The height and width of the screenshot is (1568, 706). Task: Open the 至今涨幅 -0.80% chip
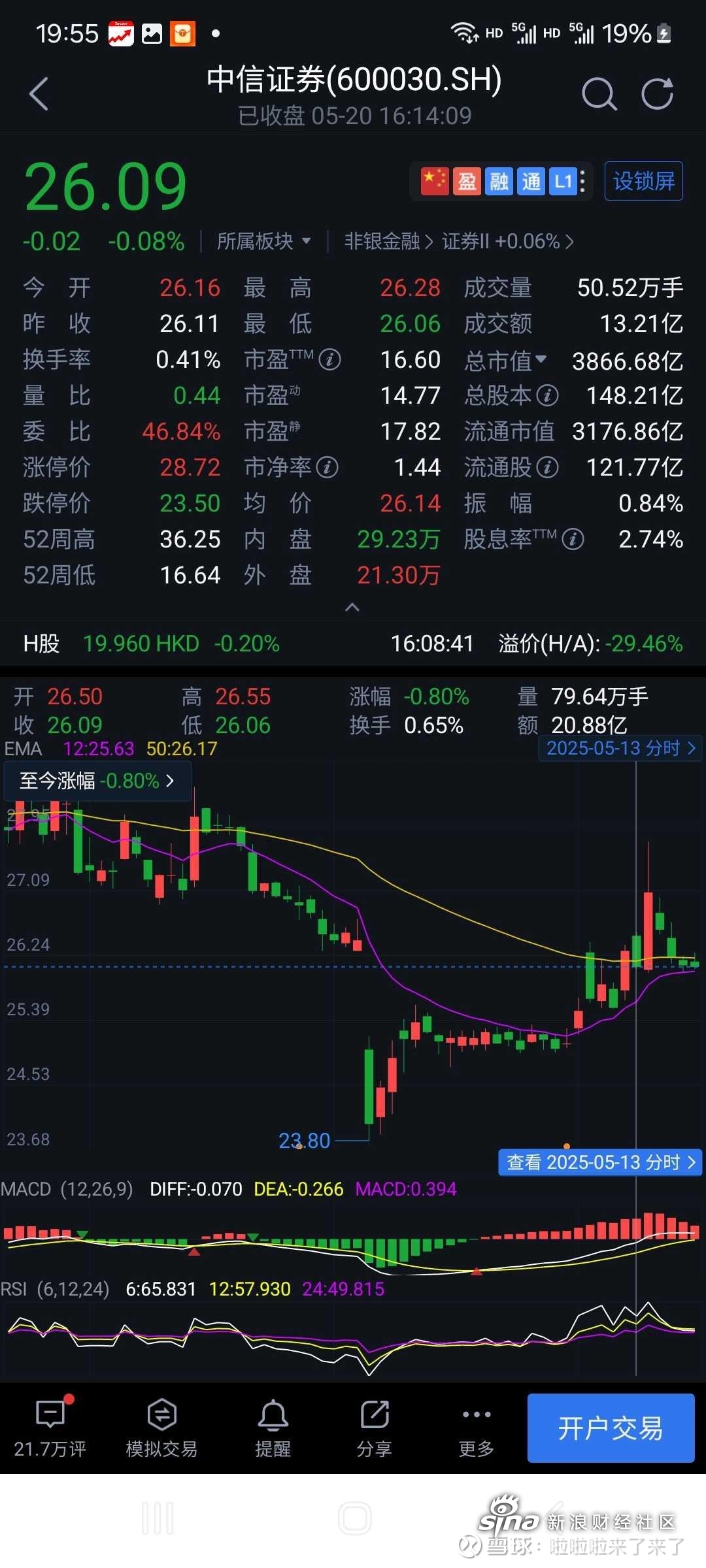(x=97, y=781)
